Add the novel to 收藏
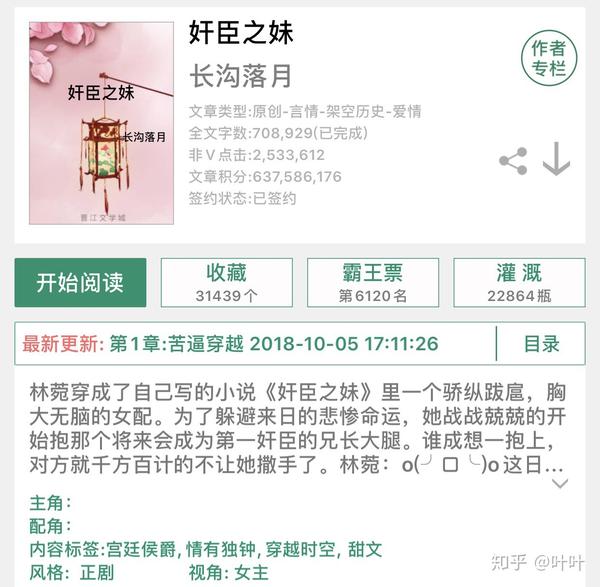This screenshot has width=600, height=587. click(226, 283)
